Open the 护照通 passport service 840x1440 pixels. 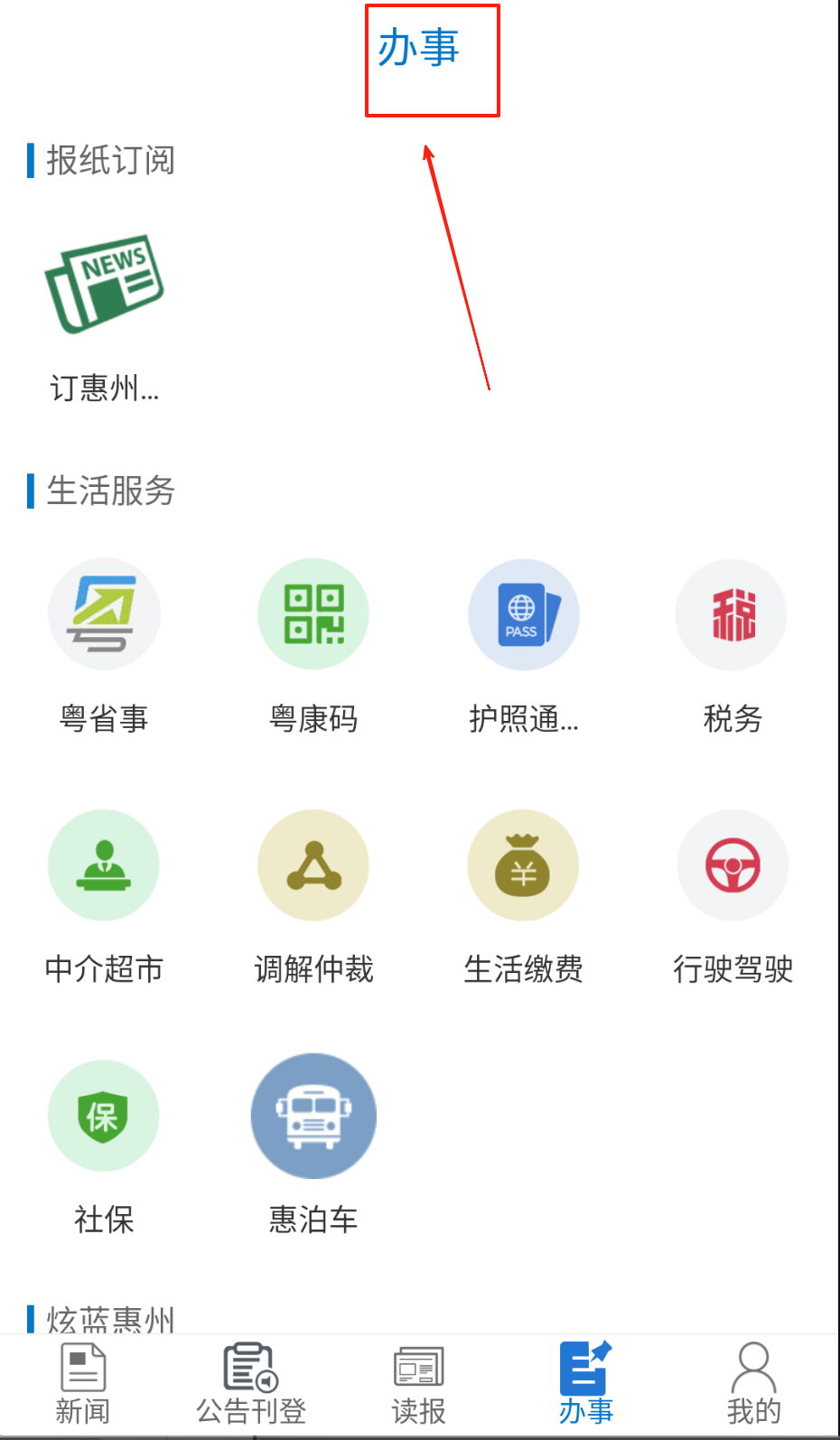pos(523,647)
